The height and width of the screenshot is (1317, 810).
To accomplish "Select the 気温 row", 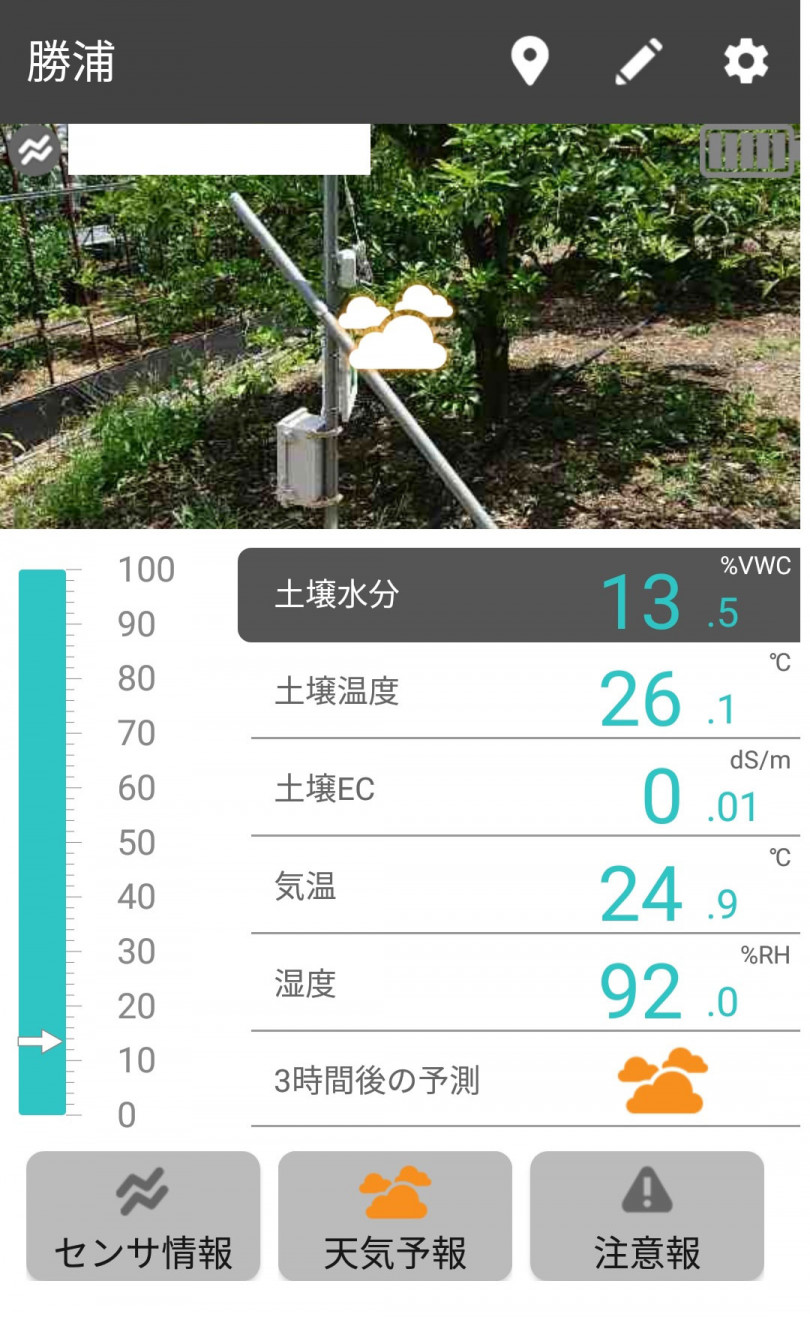I will click(525, 886).
